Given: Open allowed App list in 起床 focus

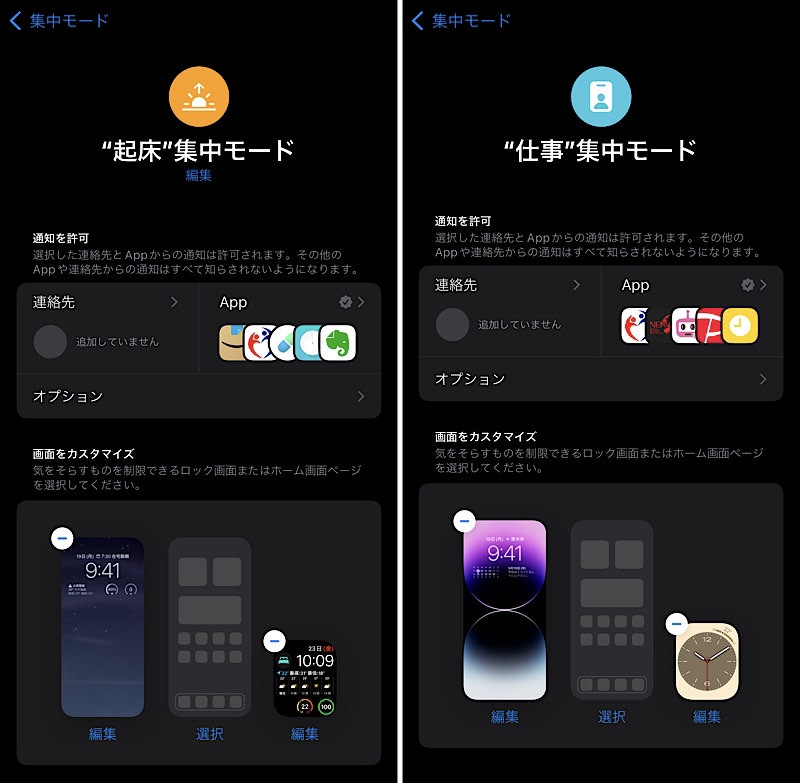Looking at the screenshot, I should tap(290, 302).
